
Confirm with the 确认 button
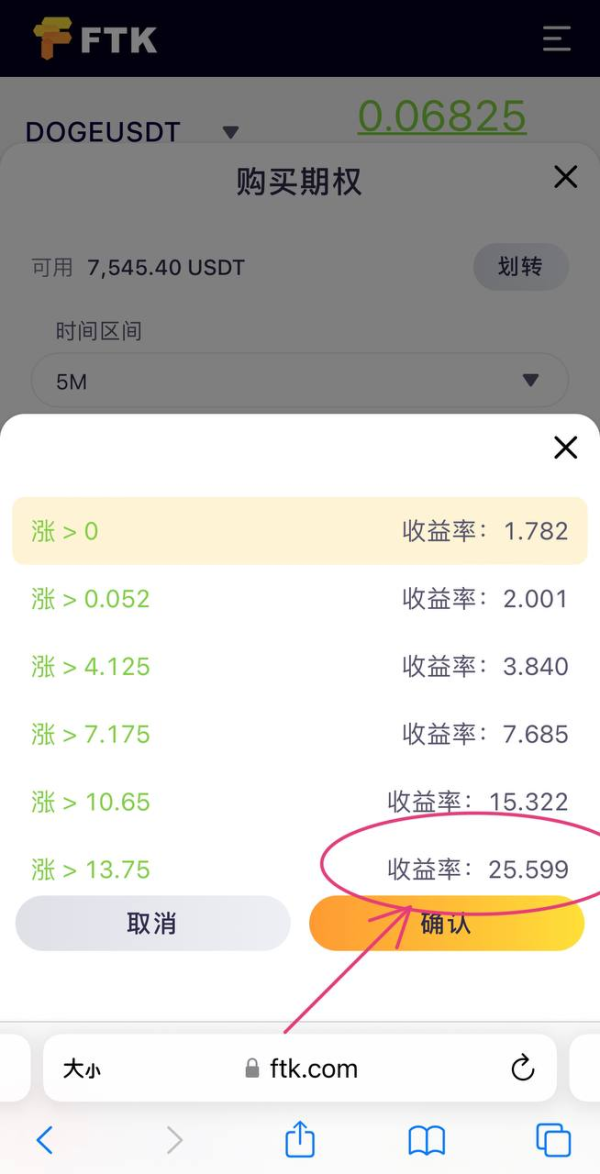446,923
